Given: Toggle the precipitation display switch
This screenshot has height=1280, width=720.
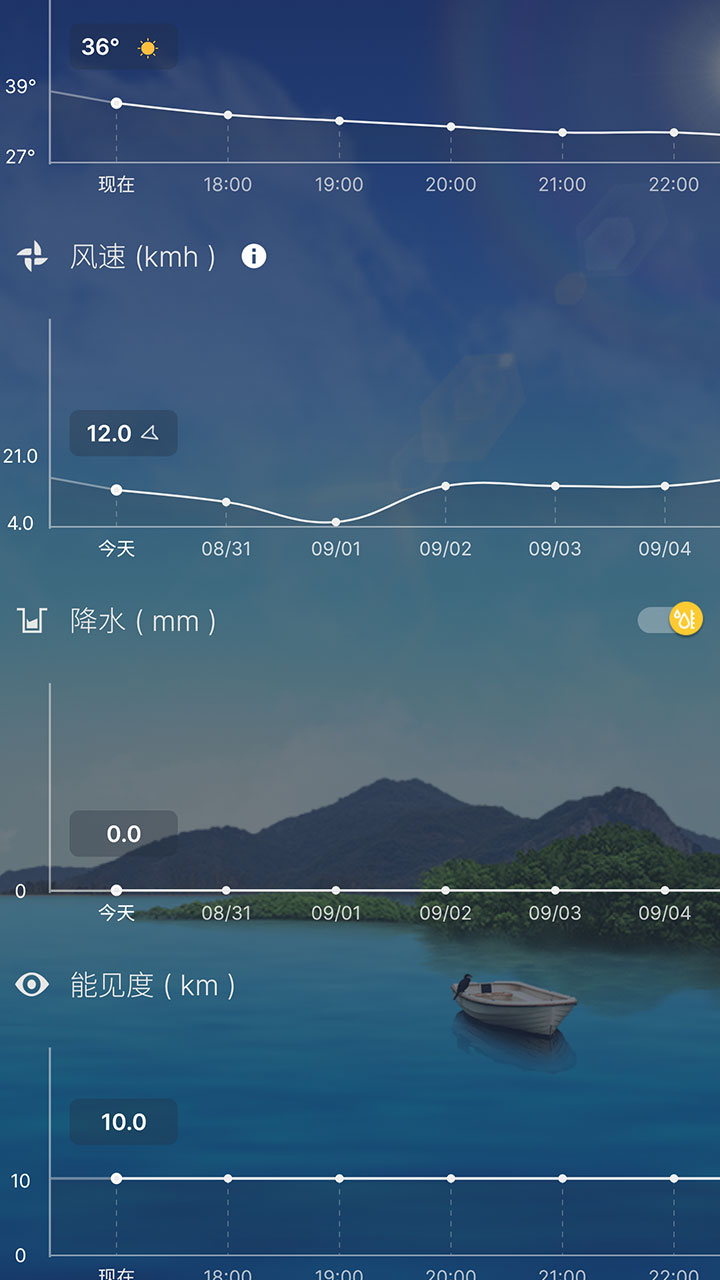Looking at the screenshot, I should pos(671,620).
